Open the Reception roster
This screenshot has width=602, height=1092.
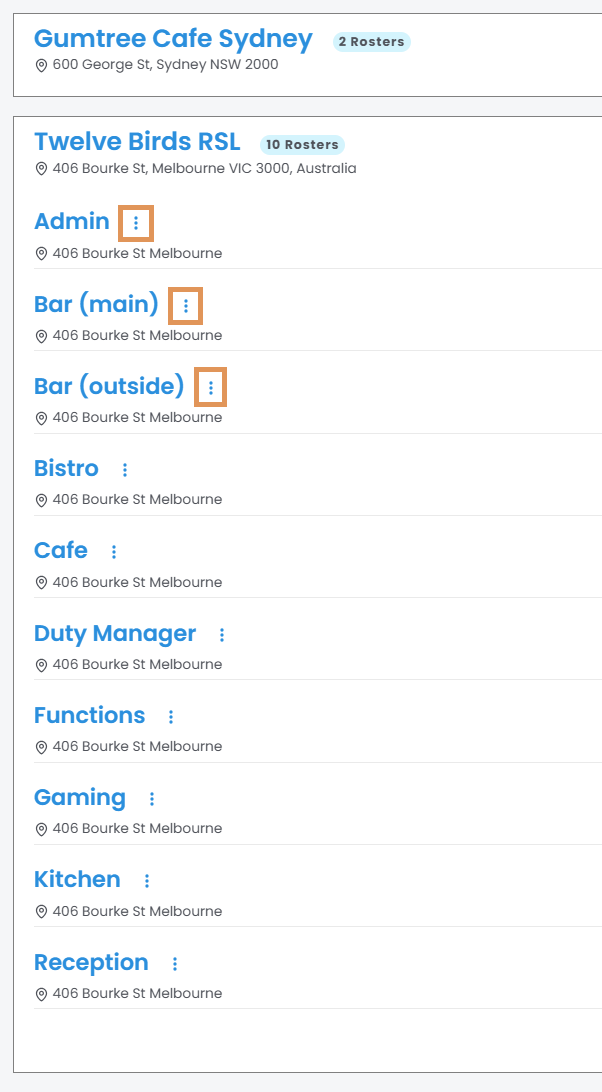pos(91,962)
